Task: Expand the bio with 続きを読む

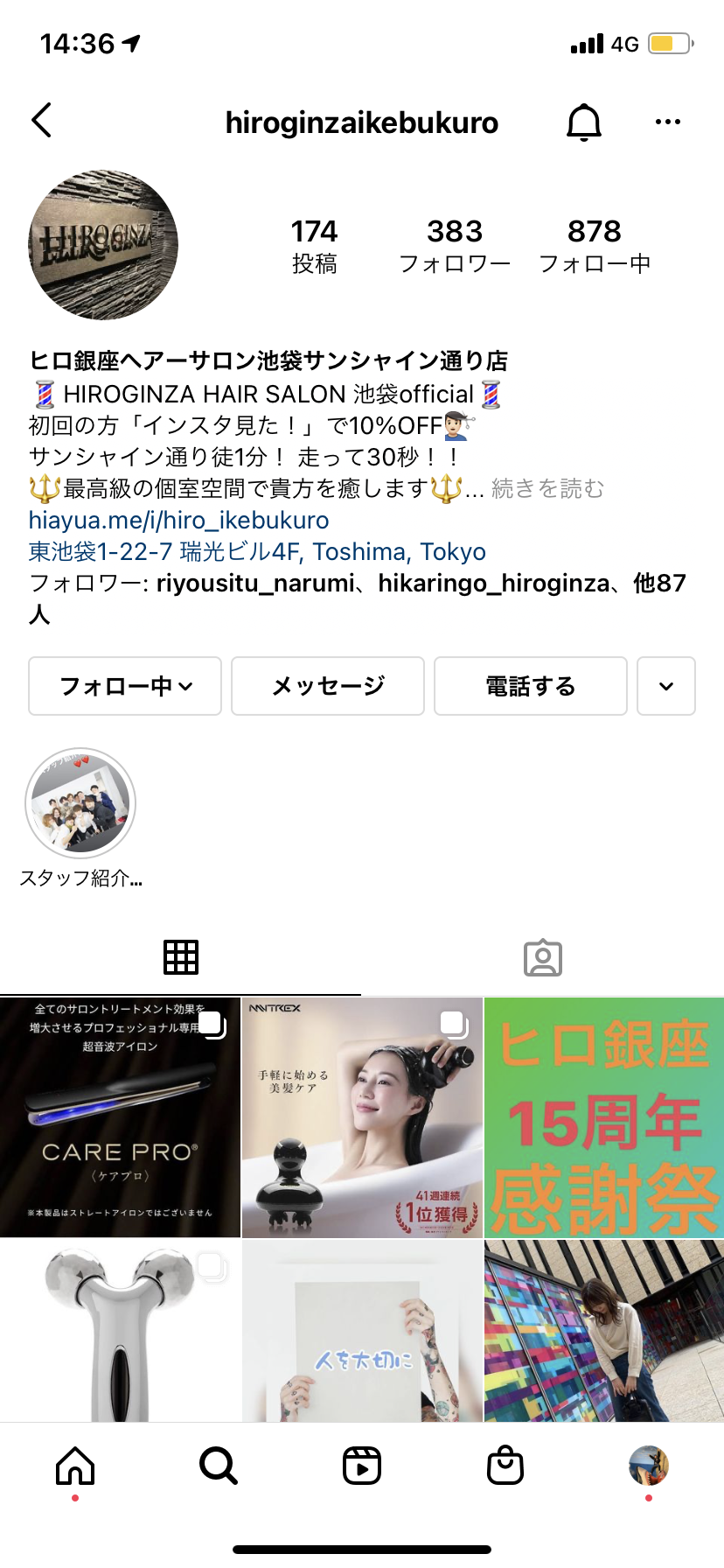Action: coord(547,488)
